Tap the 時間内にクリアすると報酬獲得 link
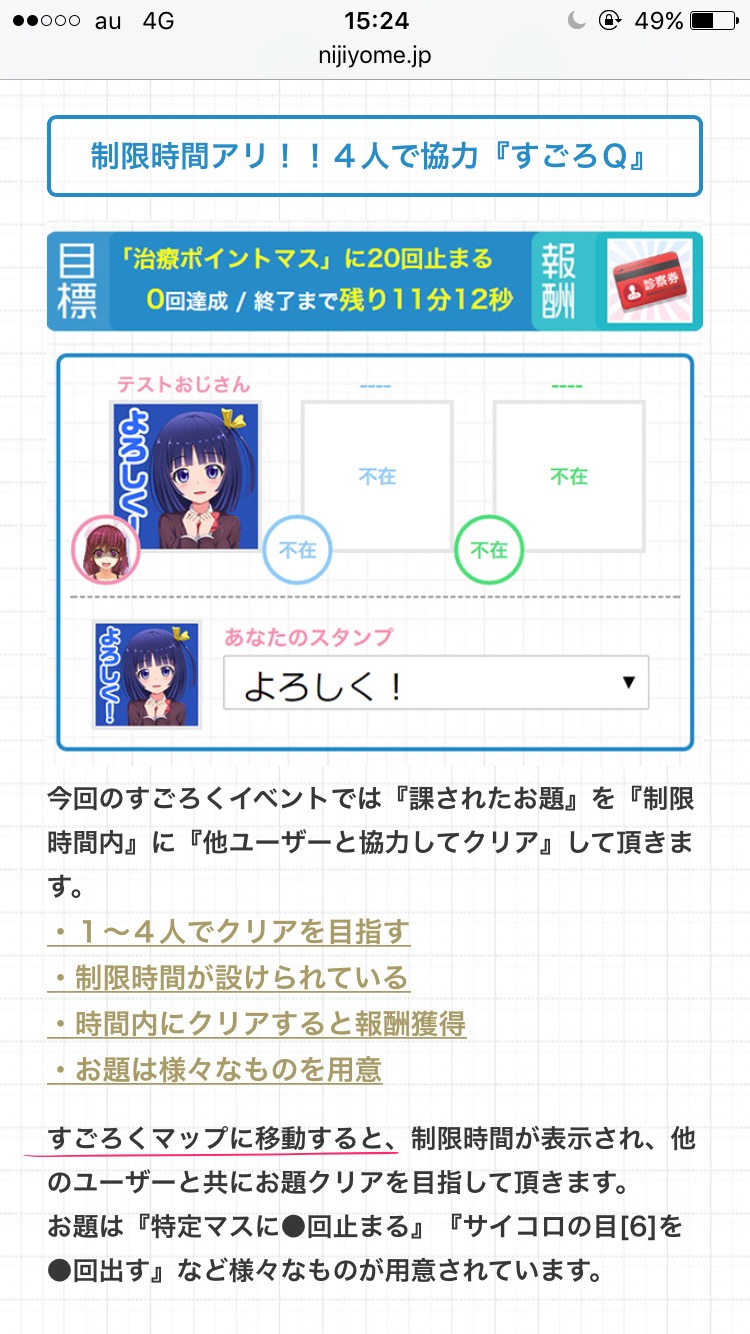This screenshot has width=750, height=1334. (x=257, y=1024)
